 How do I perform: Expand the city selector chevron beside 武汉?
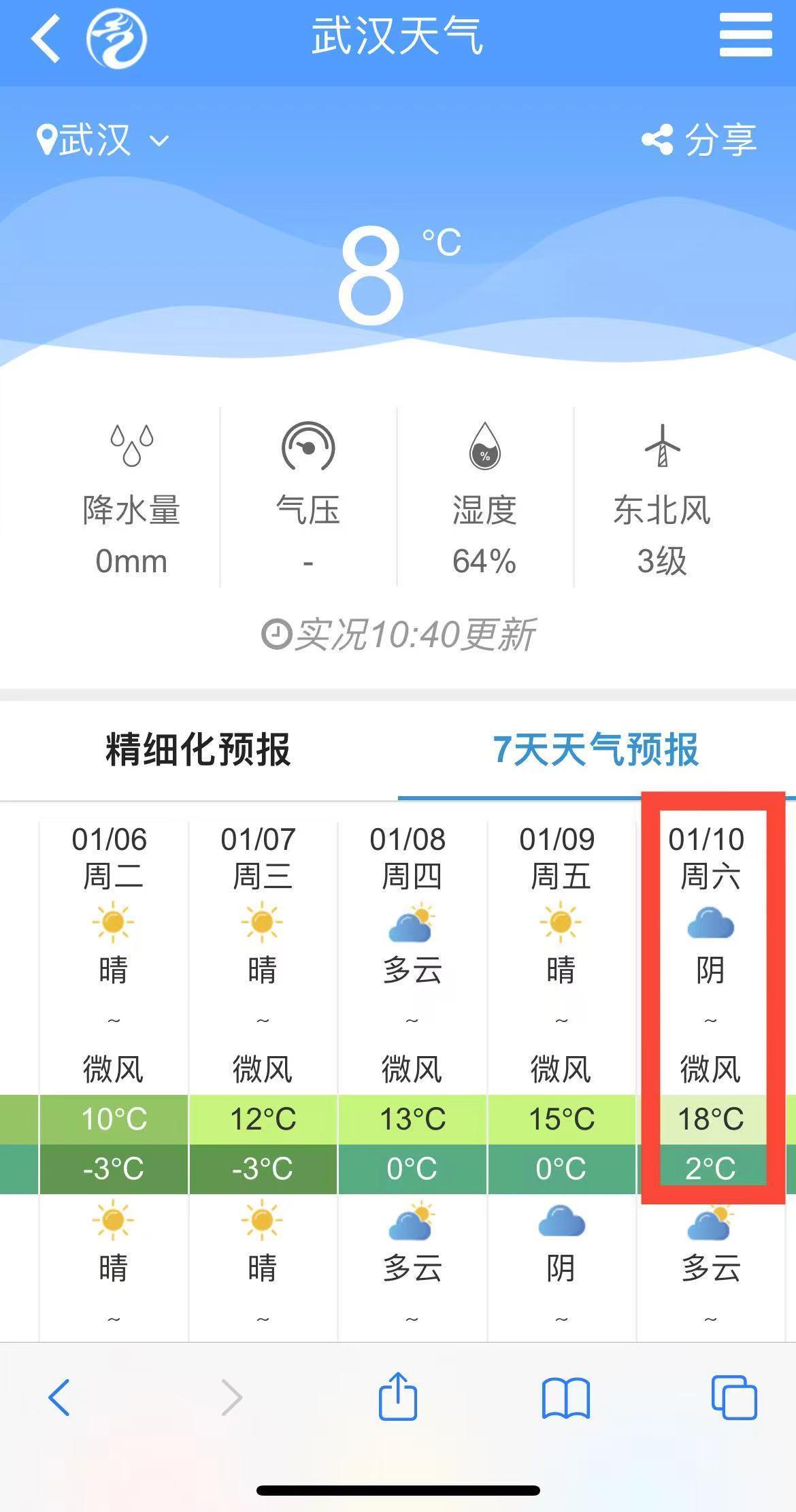click(x=158, y=141)
